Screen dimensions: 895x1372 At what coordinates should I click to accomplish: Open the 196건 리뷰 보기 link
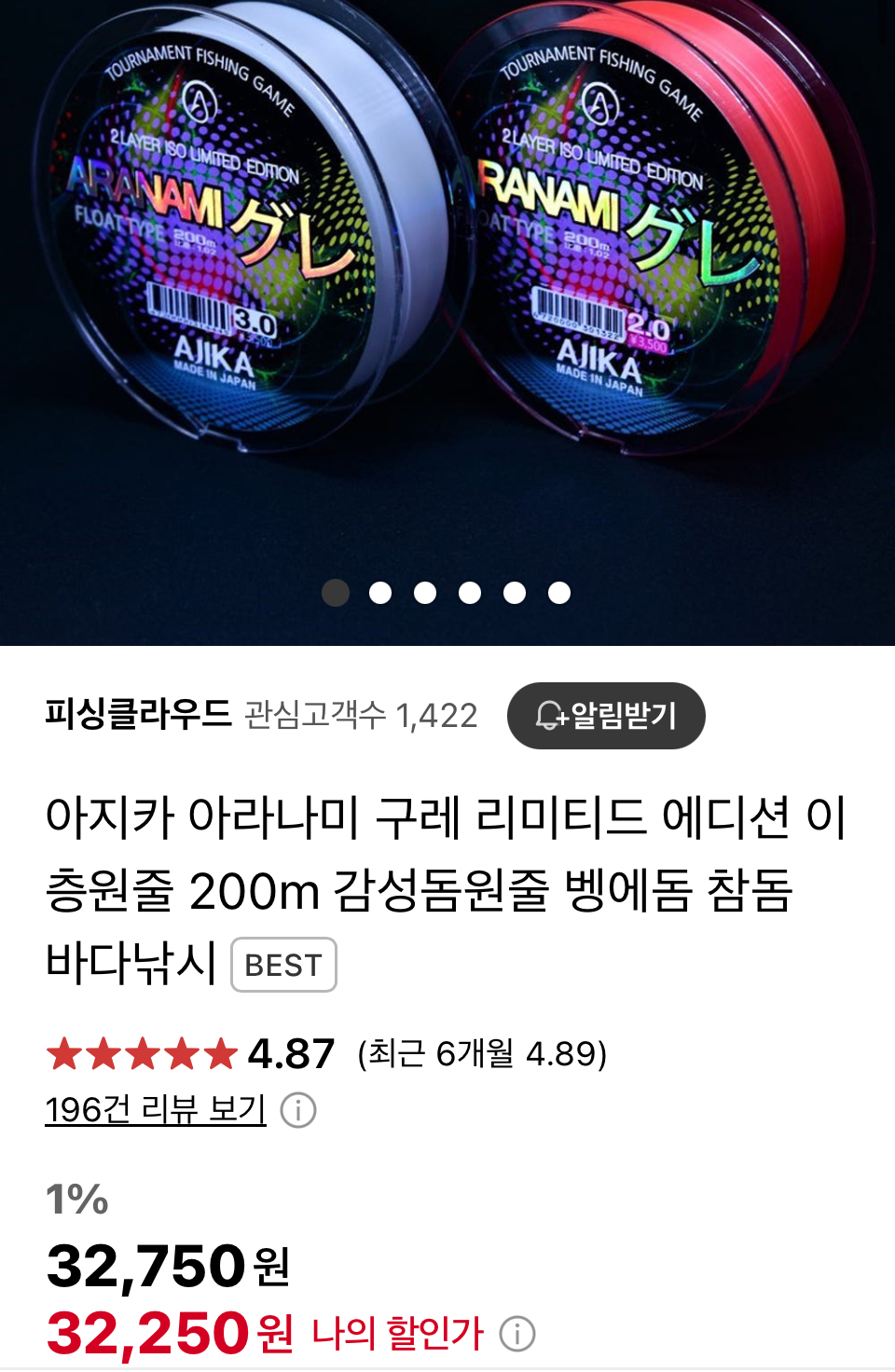click(x=156, y=1109)
